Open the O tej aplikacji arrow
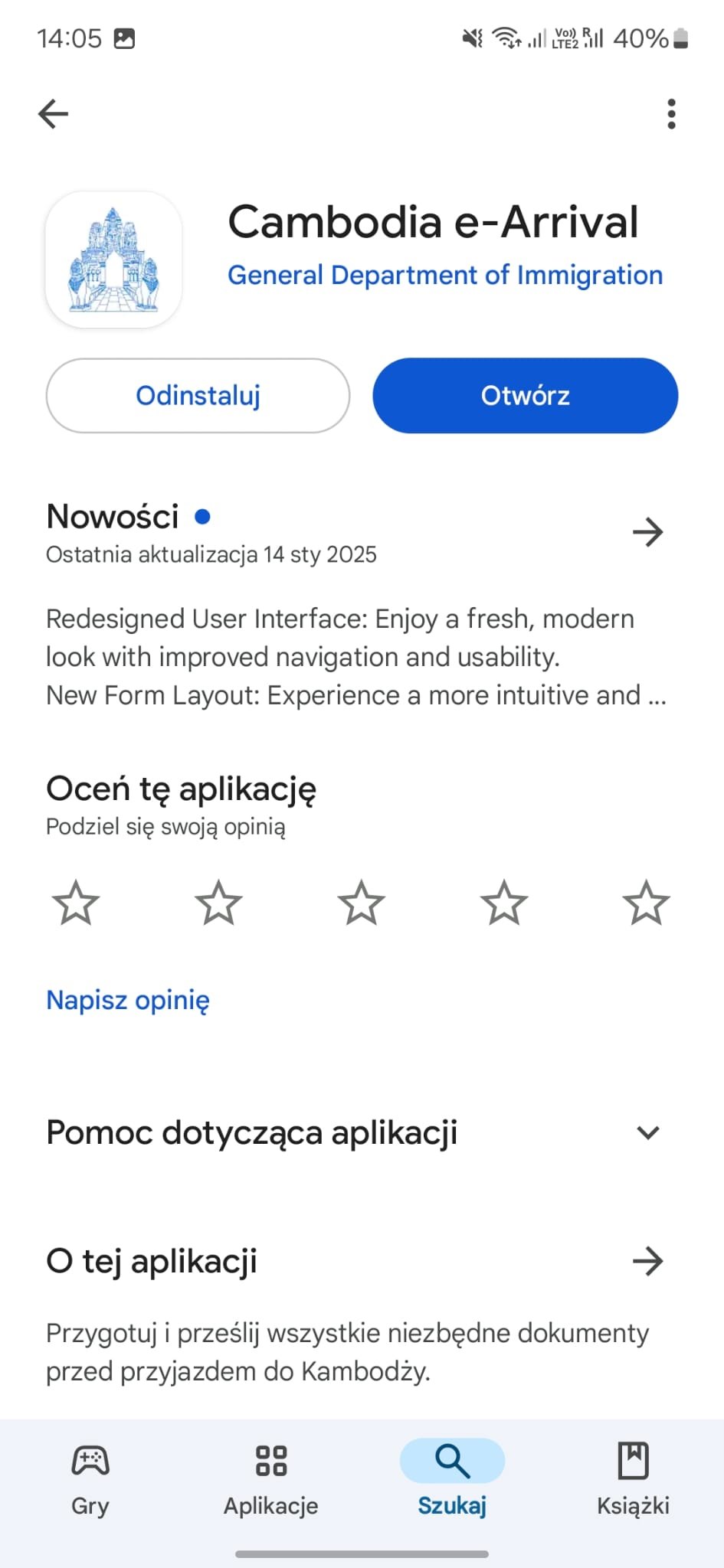The height and width of the screenshot is (1568, 724). pos(647,1261)
